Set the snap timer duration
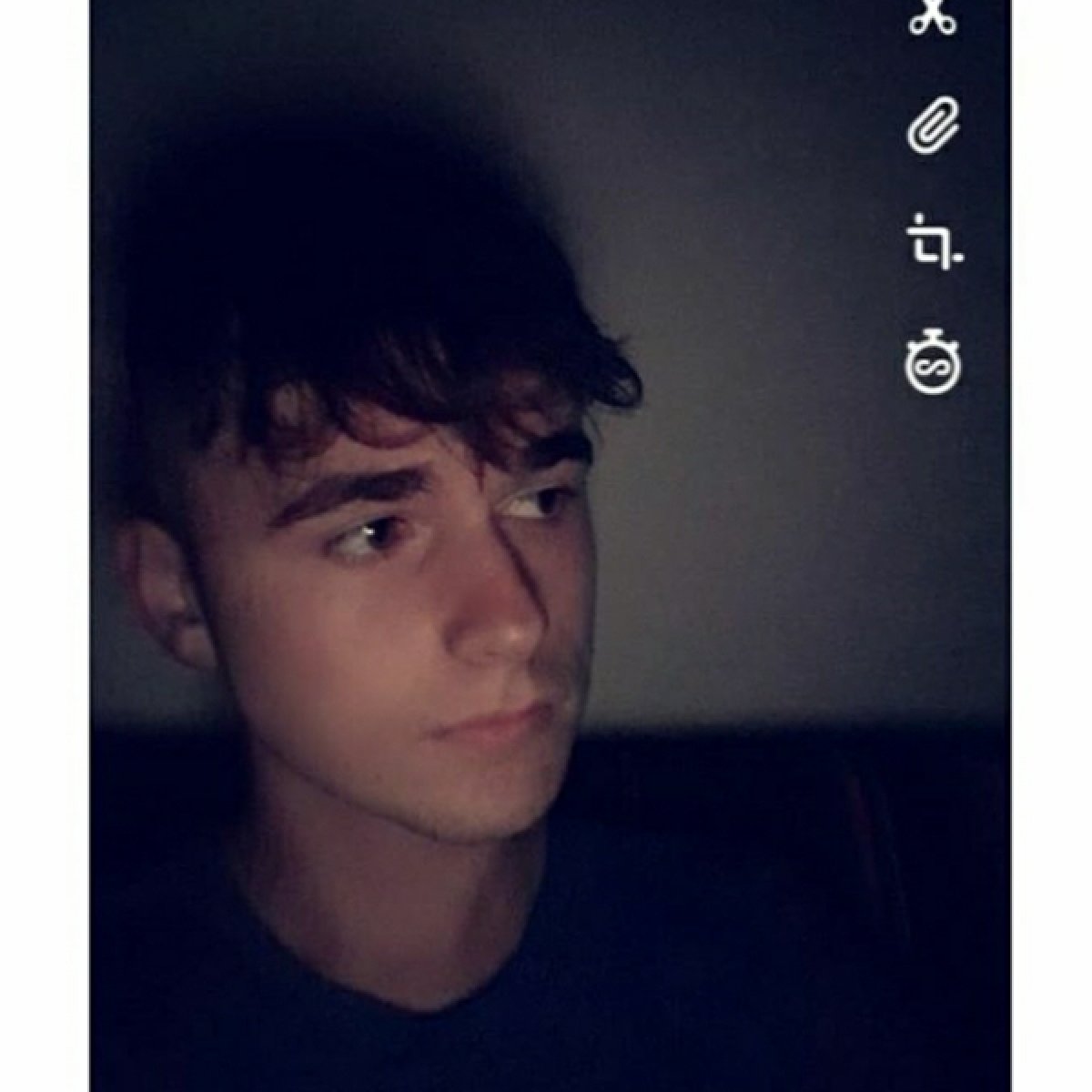 pos(933,364)
